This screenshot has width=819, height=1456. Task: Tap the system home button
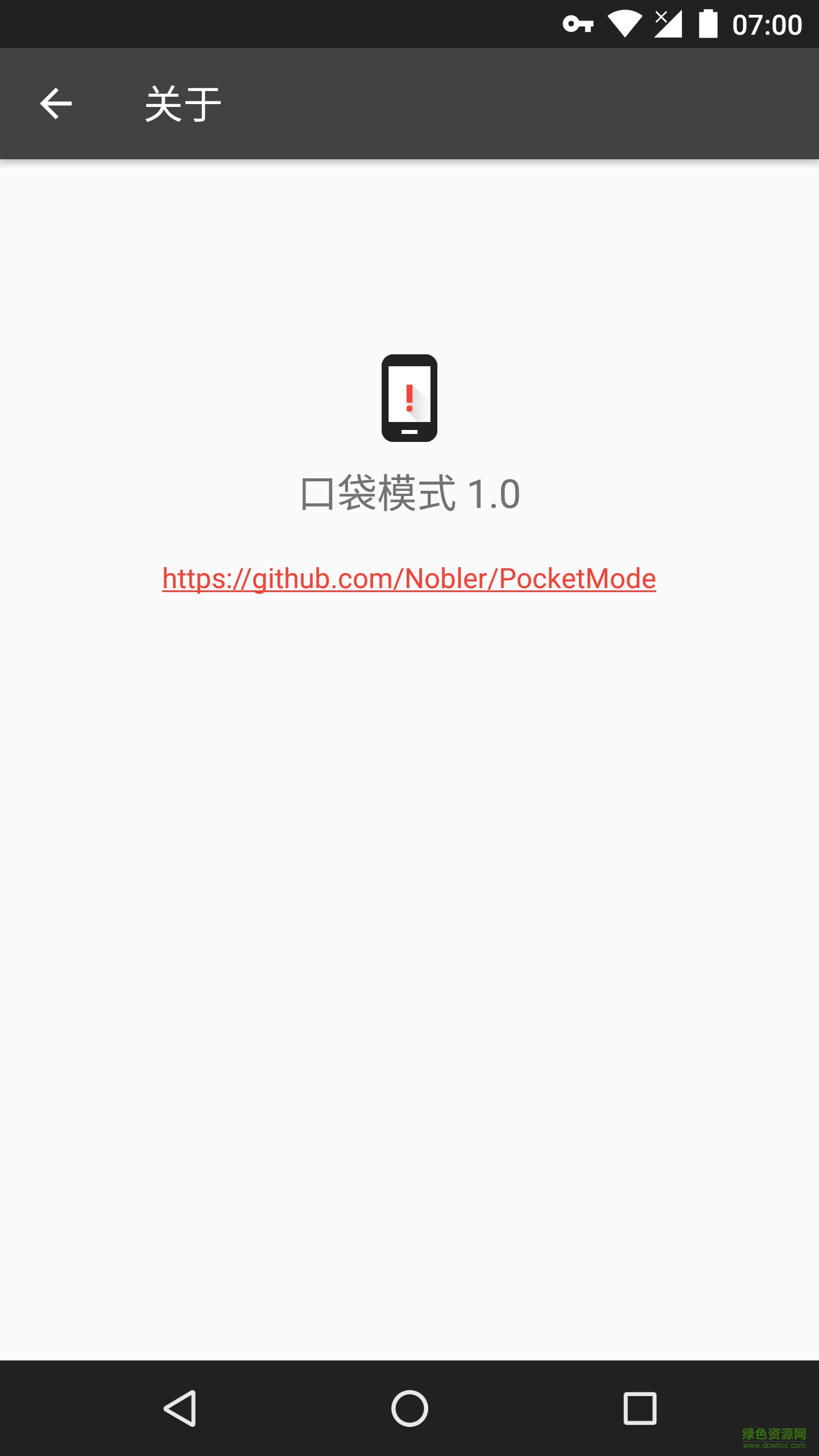[x=409, y=1408]
